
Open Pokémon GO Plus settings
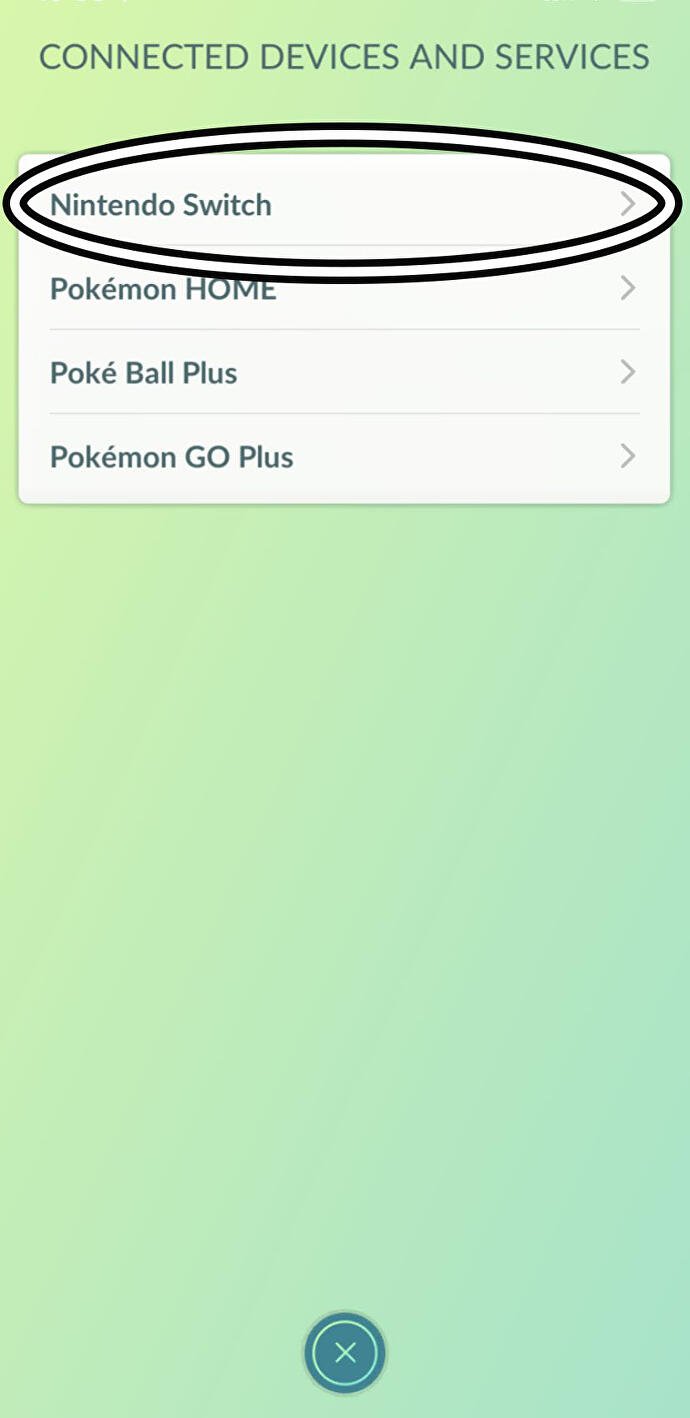(x=343, y=457)
